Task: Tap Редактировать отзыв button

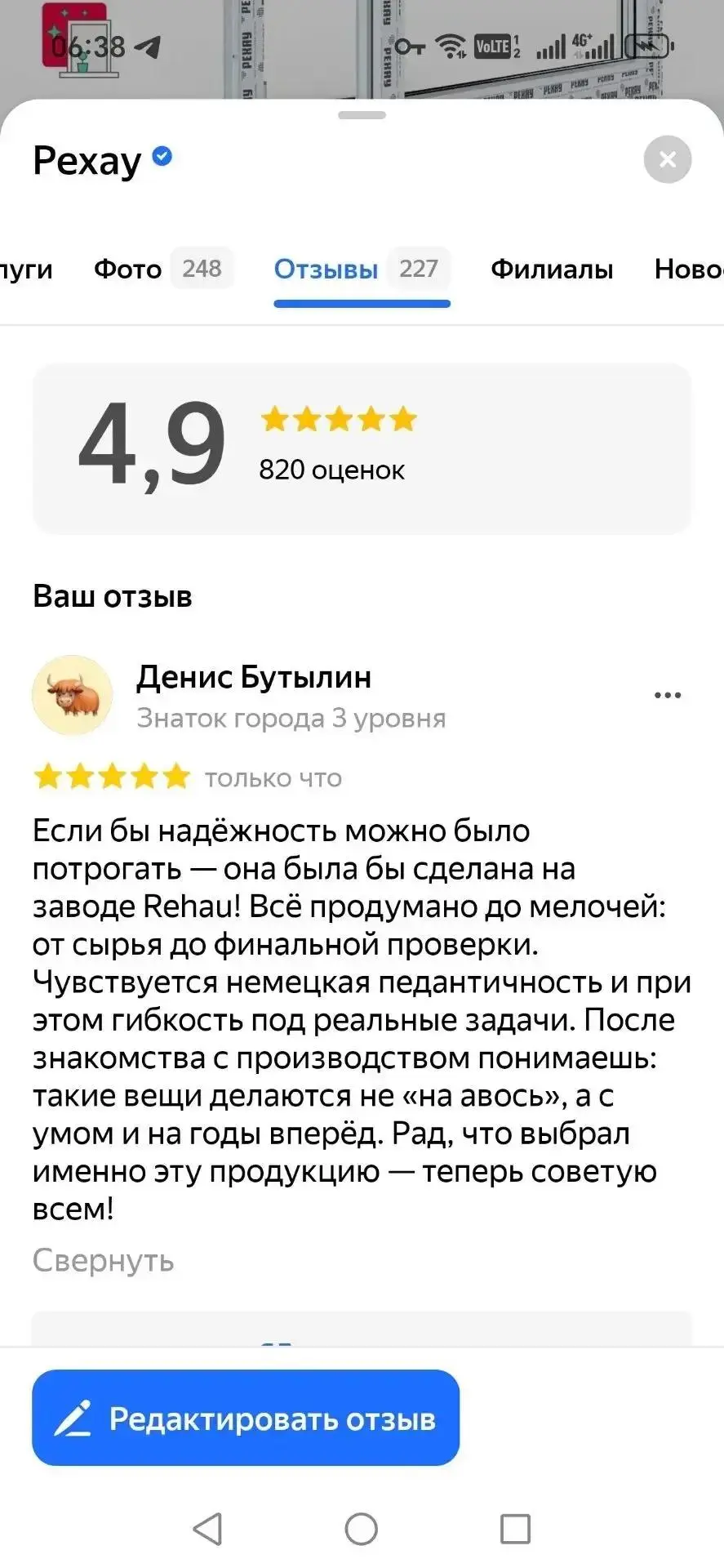Action: pyautogui.click(x=246, y=1418)
